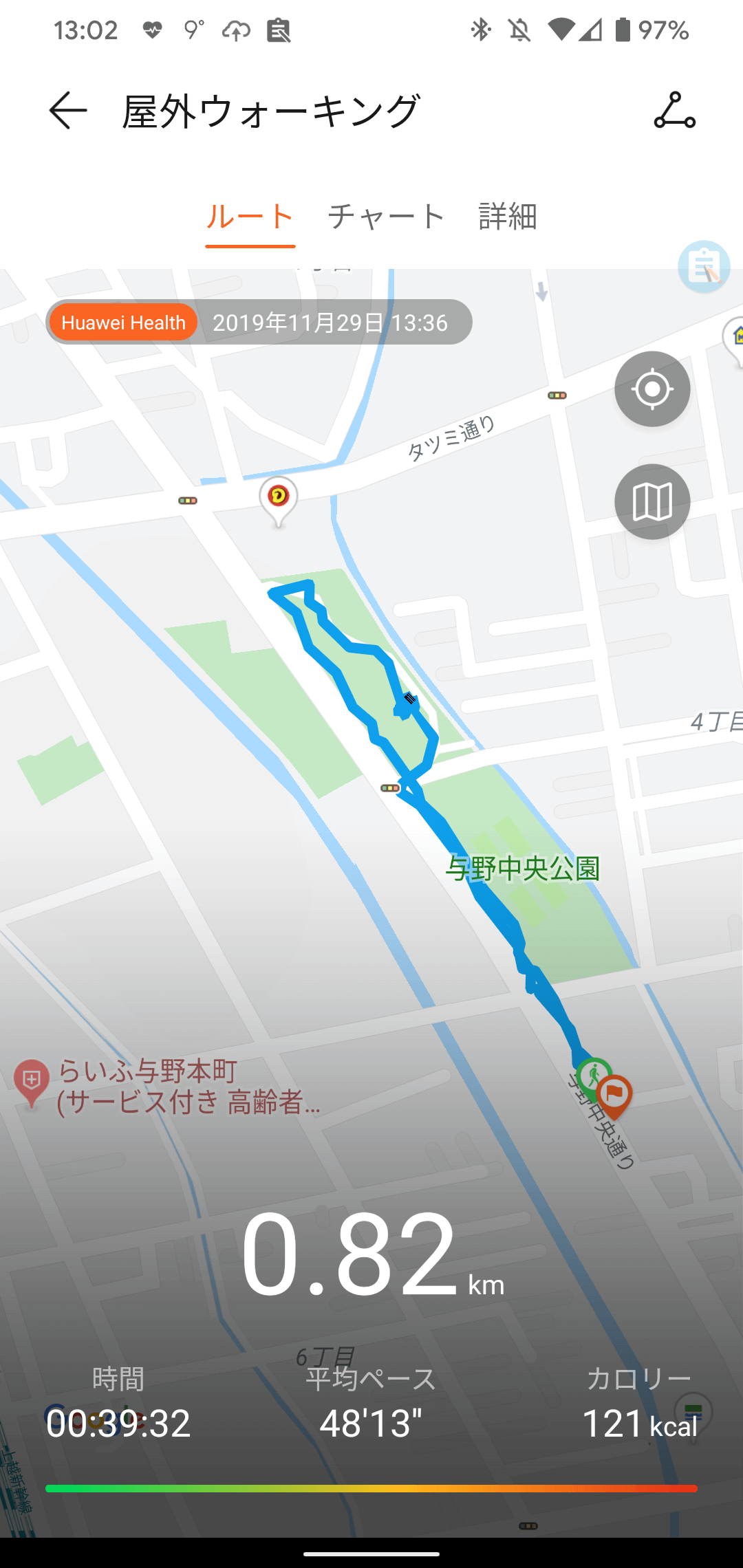Tap the green walk start marker
The height and width of the screenshot is (1568, 743).
[x=594, y=1075]
